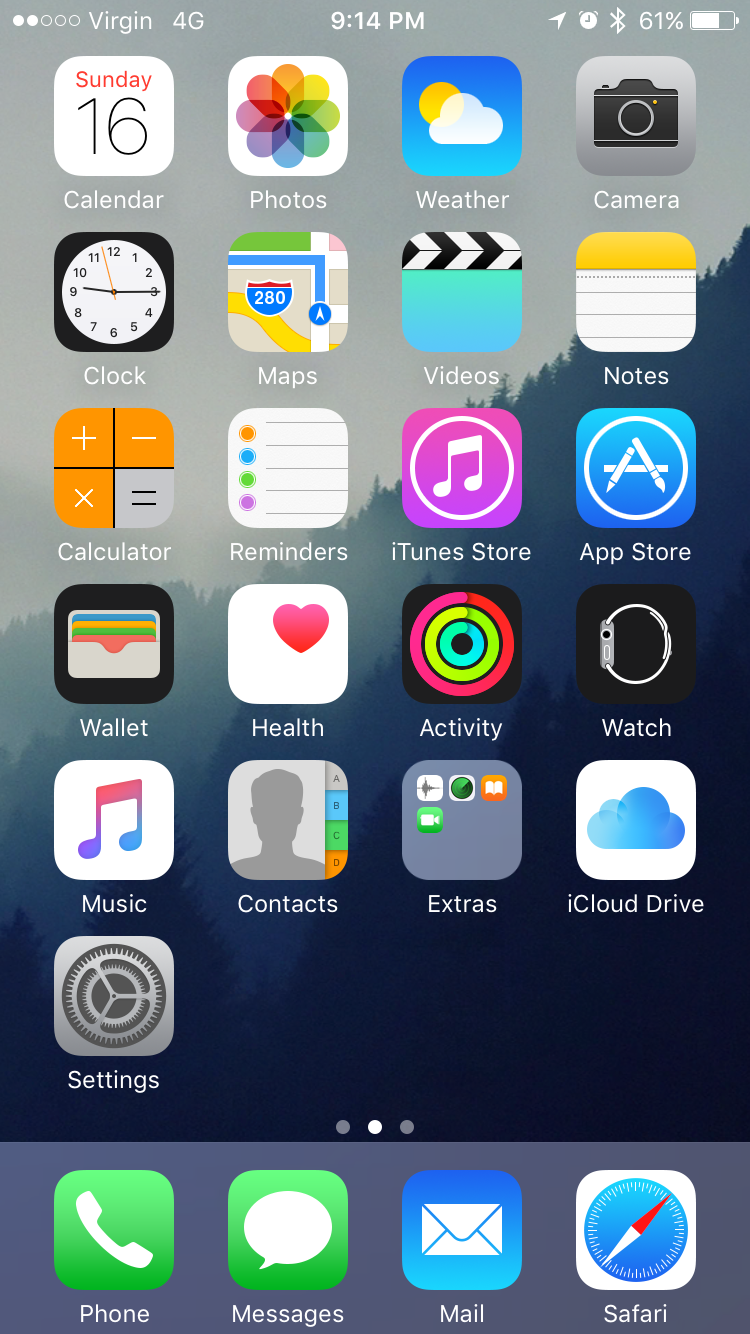Open the App Store
The height and width of the screenshot is (1334, 750).
[x=636, y=468]
